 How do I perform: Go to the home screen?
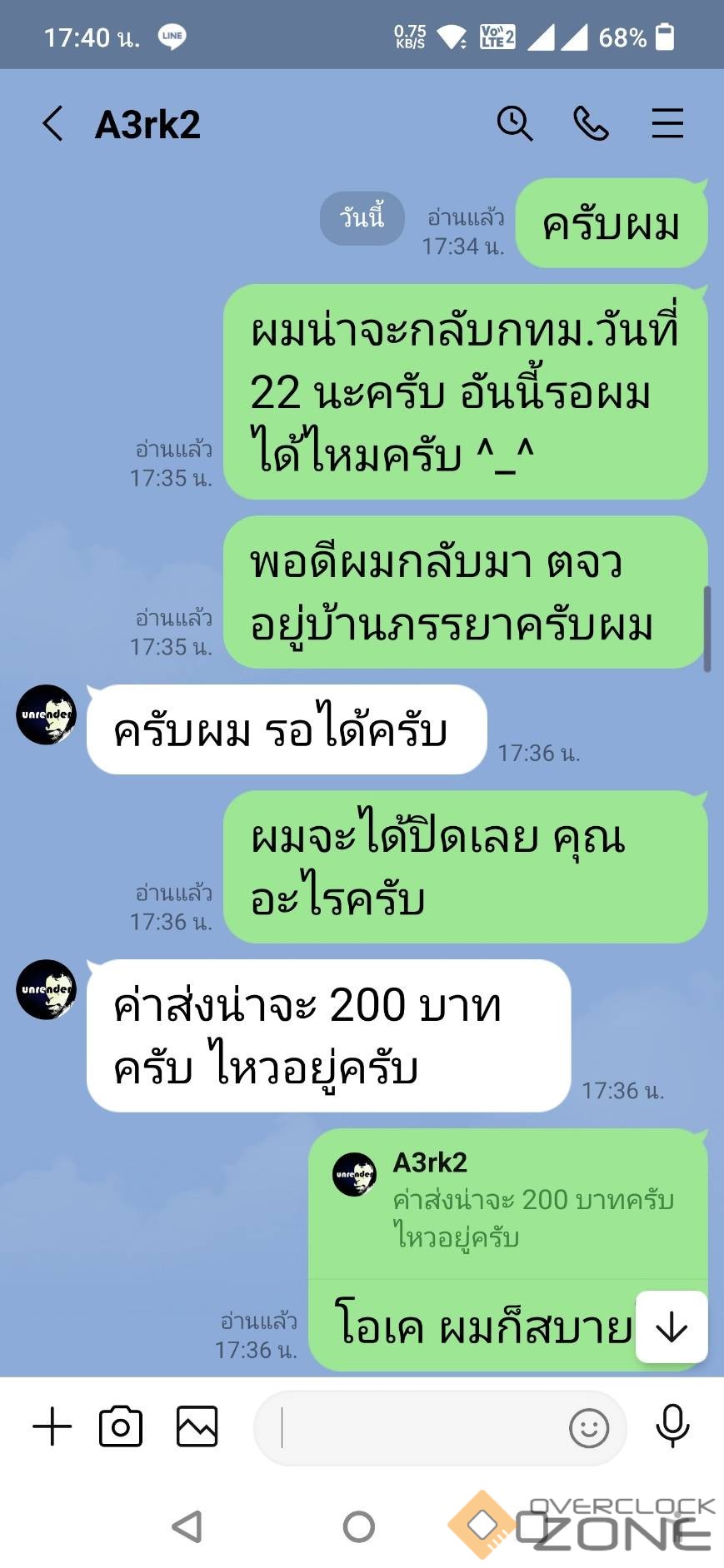pyautogui.click(x=359, y=1526)
